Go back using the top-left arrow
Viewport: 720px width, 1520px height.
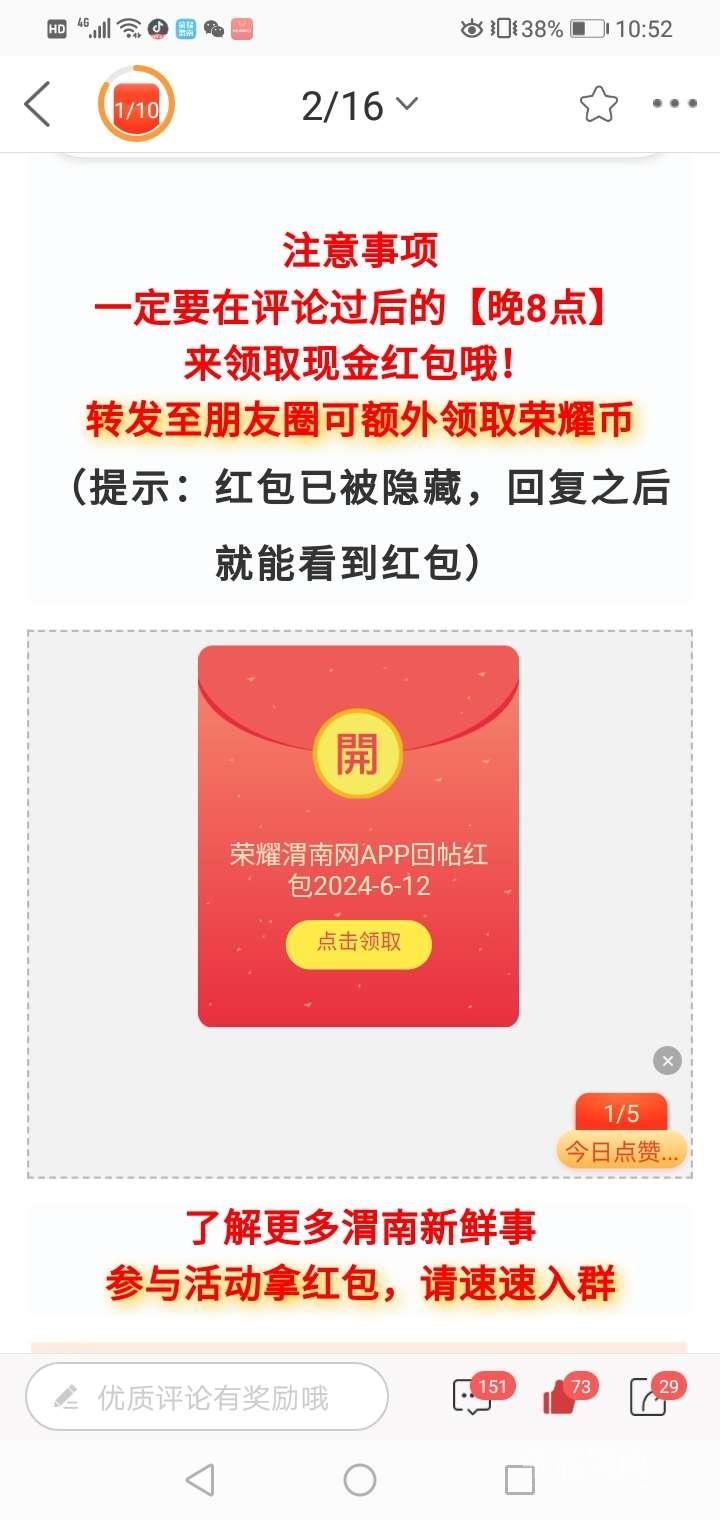[38, 104]
